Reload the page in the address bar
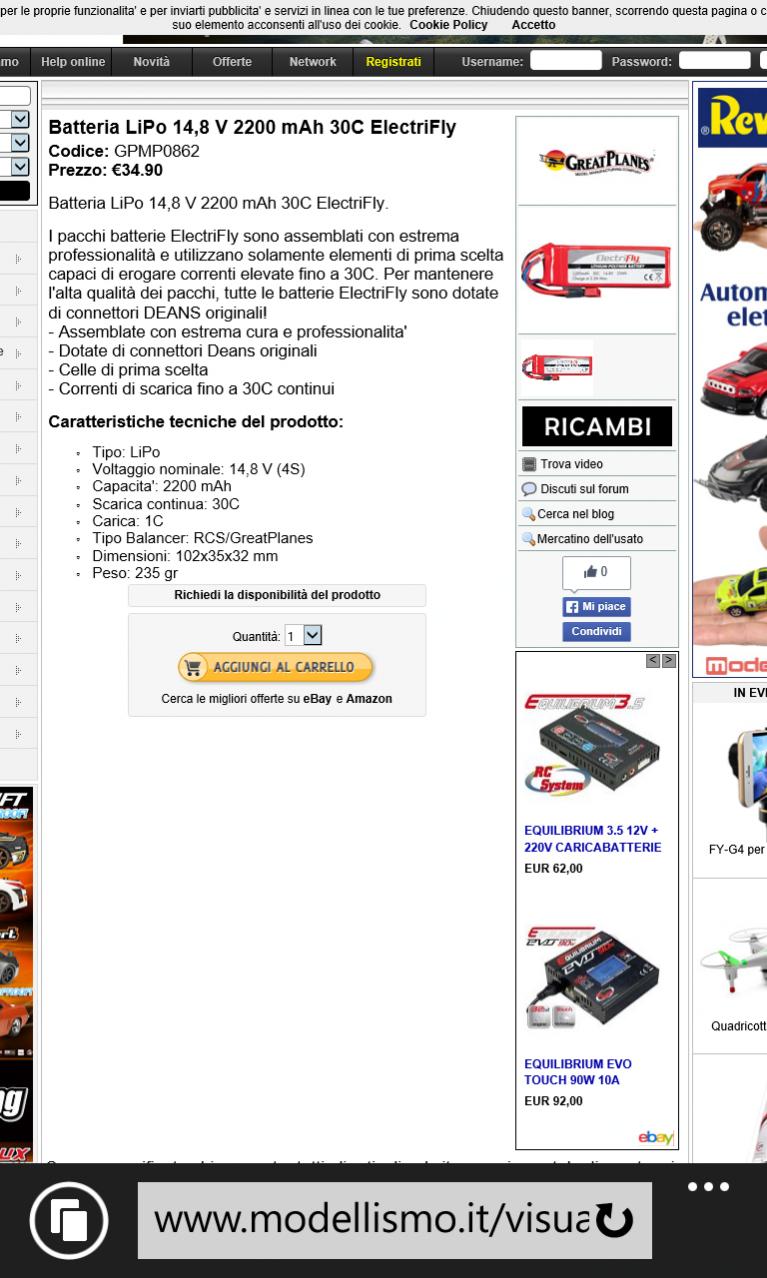Image resolution: width=767 pixels, height=1278 pixels. (614, 1221)
